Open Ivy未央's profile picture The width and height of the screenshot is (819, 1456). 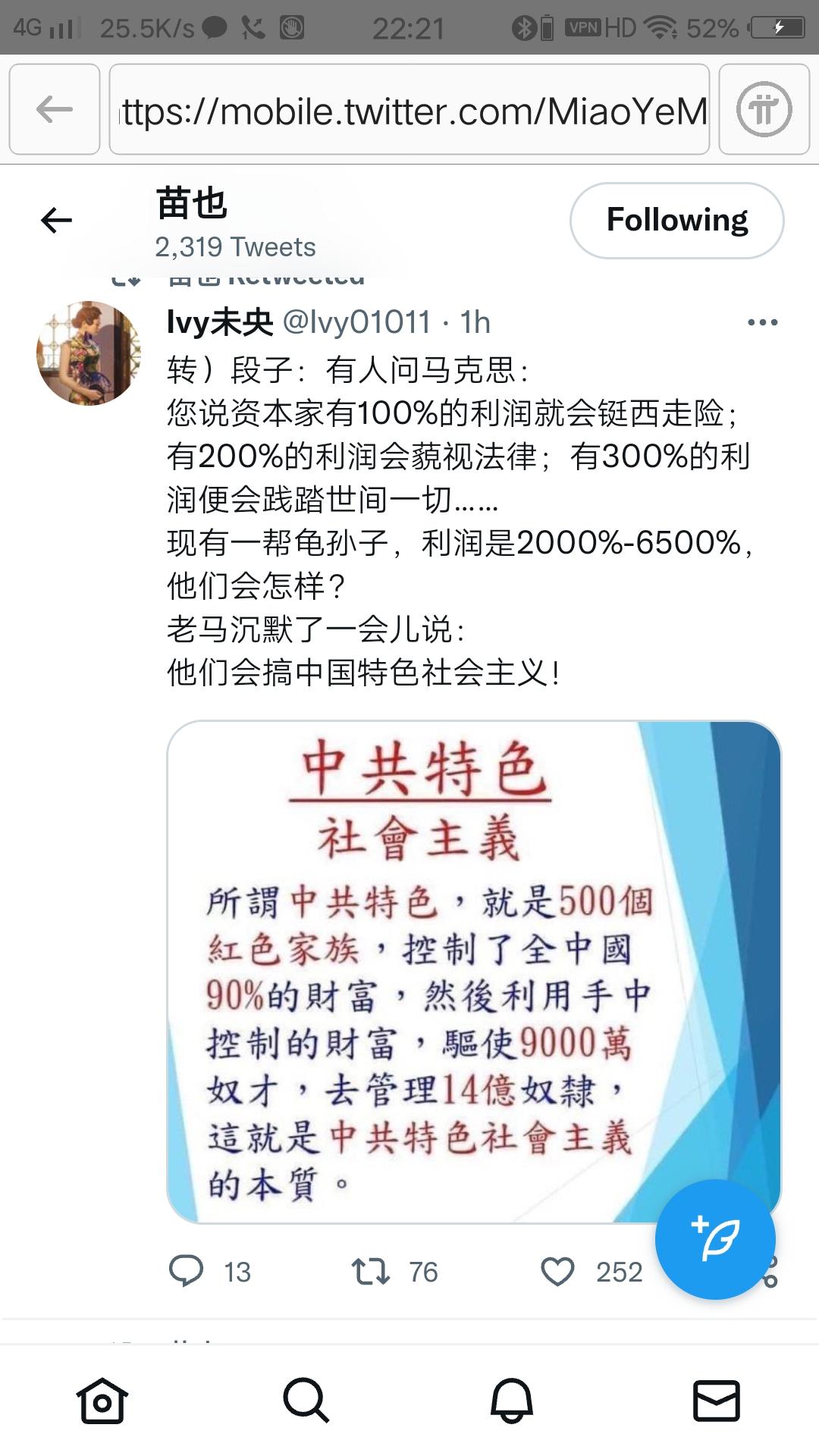(x=89, y=353)
